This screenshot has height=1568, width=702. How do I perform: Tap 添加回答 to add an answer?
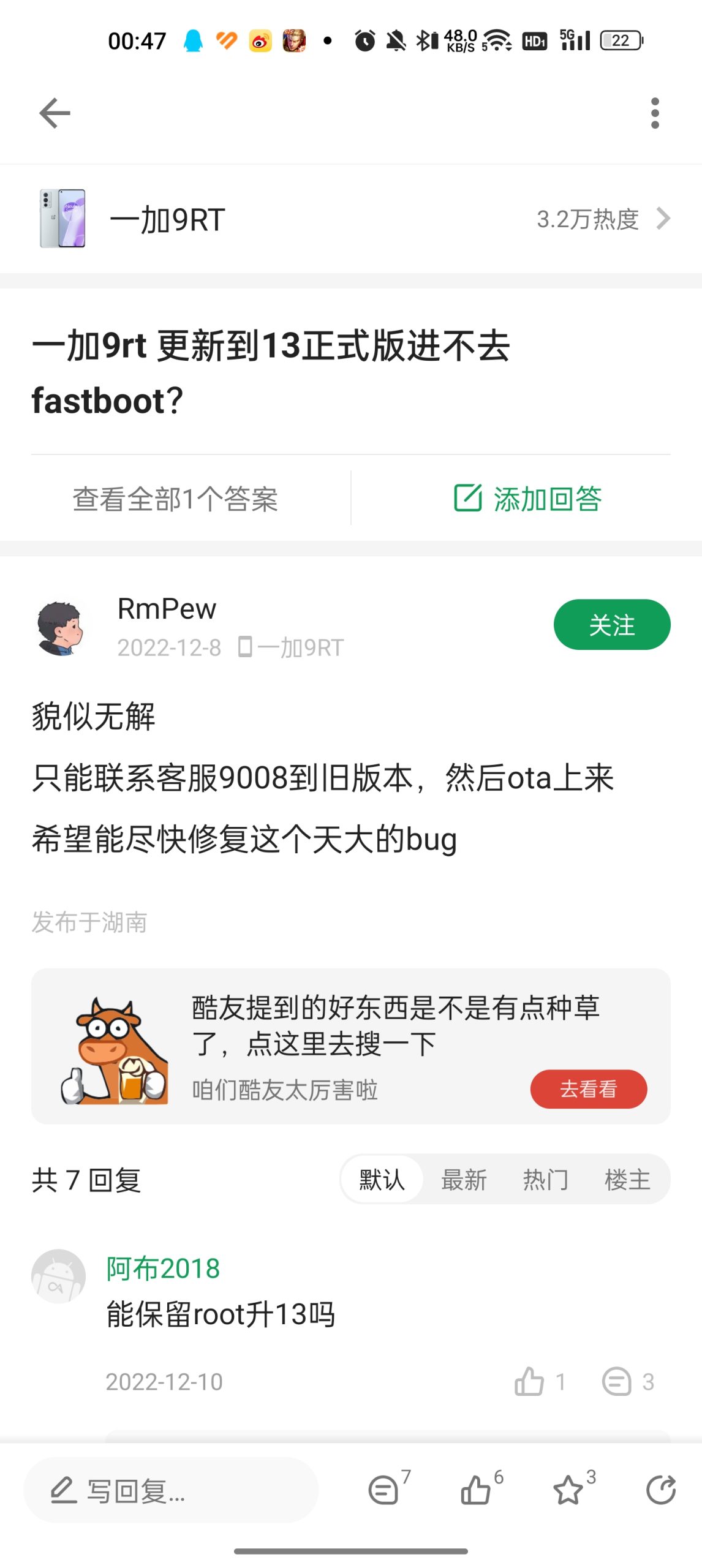527,498
